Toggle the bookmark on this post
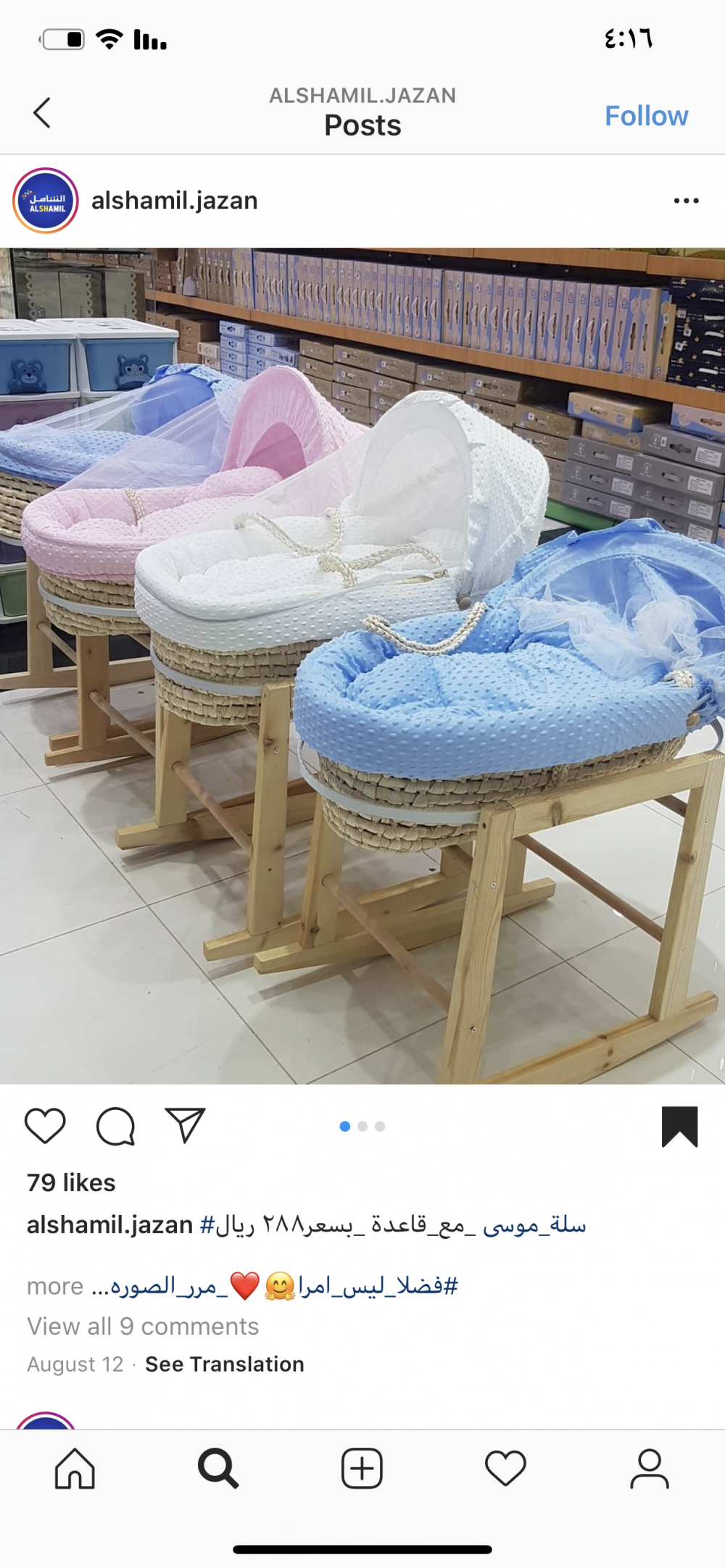 (679, 1127)
